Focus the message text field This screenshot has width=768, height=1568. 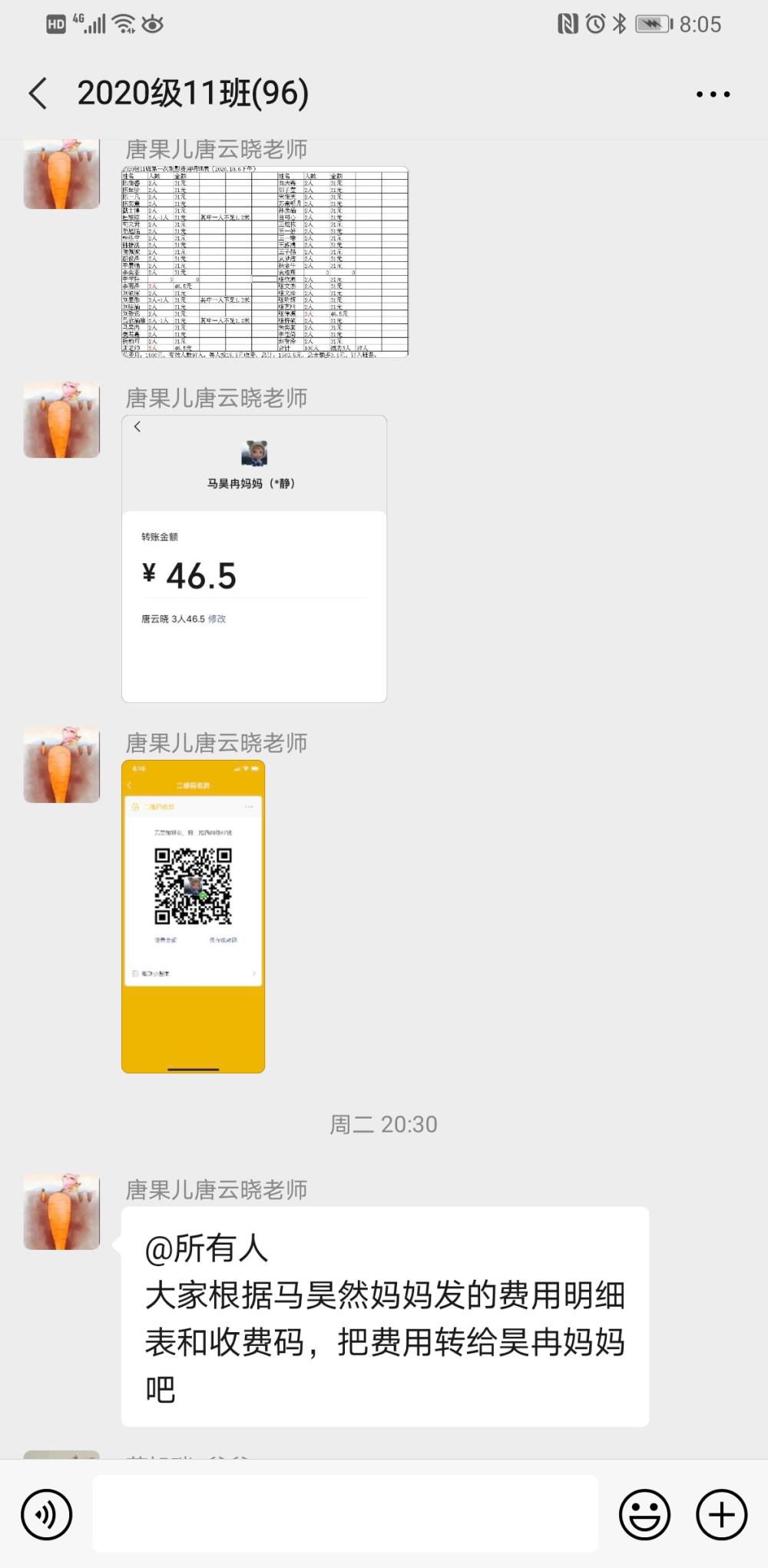pyautogui.click(x=346, y=1513)
